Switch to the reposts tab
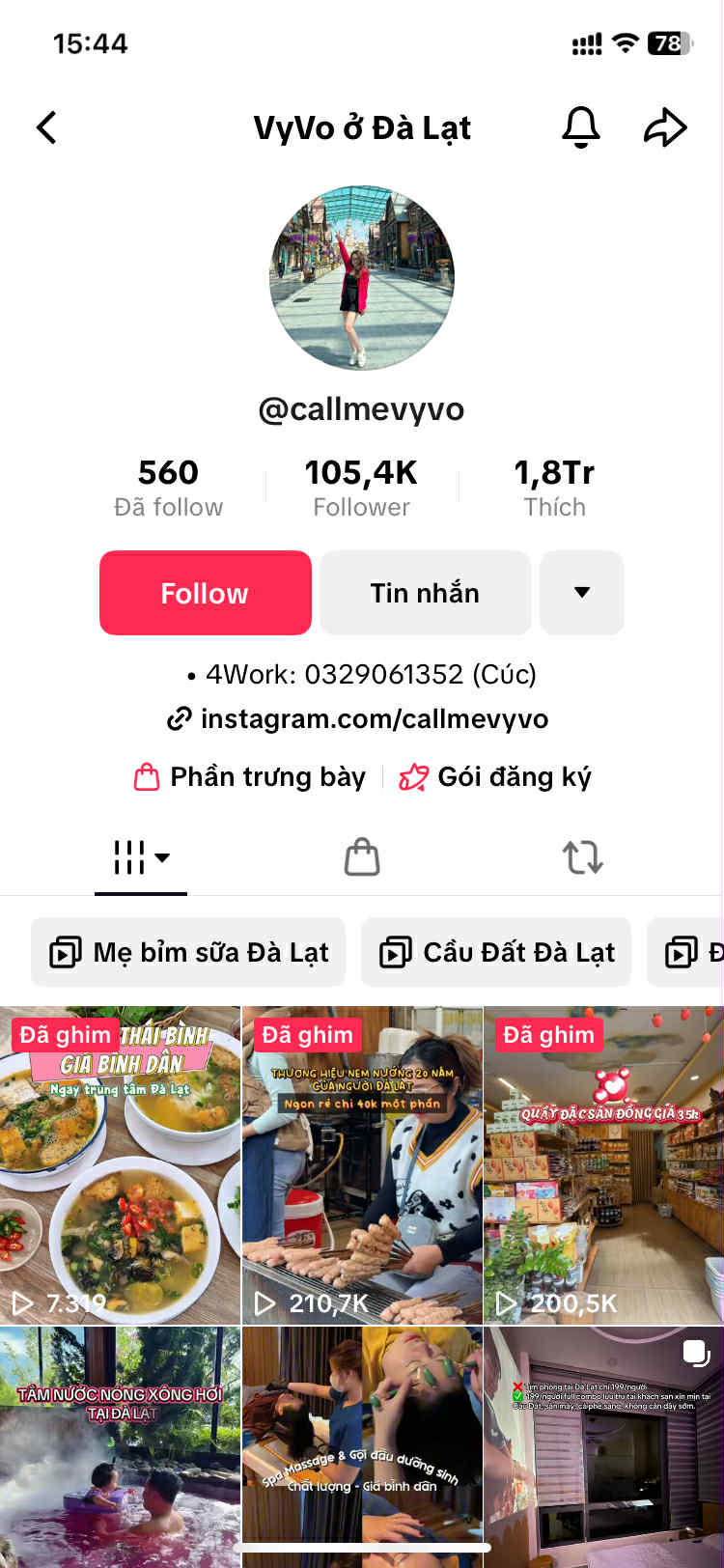 click(583, 856)
